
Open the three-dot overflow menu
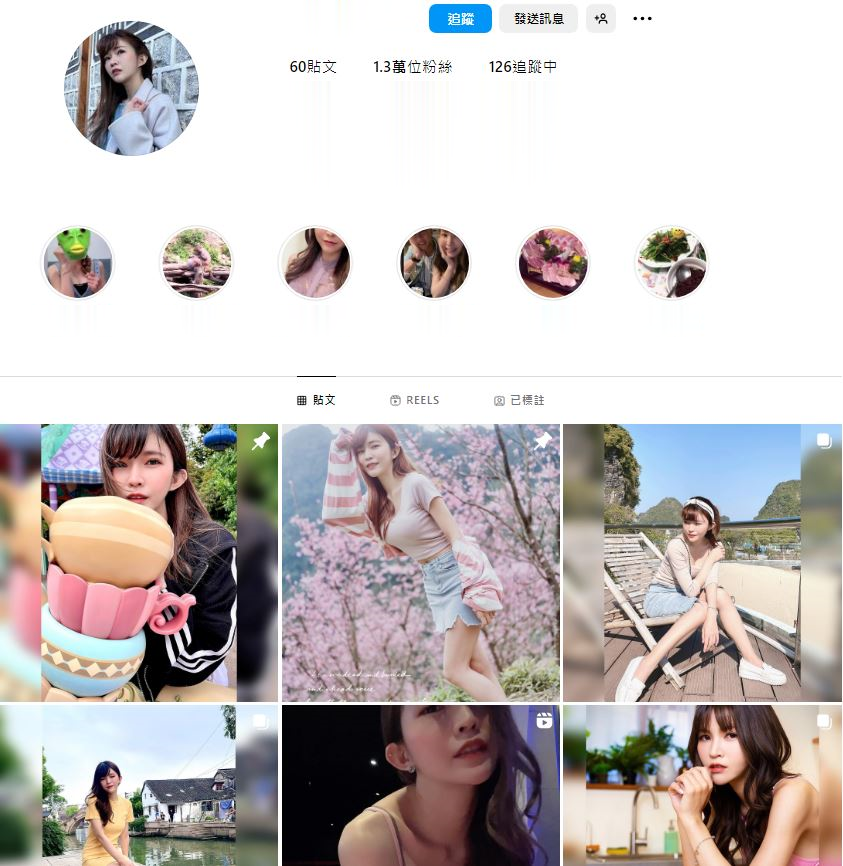(x=643, y=18)
